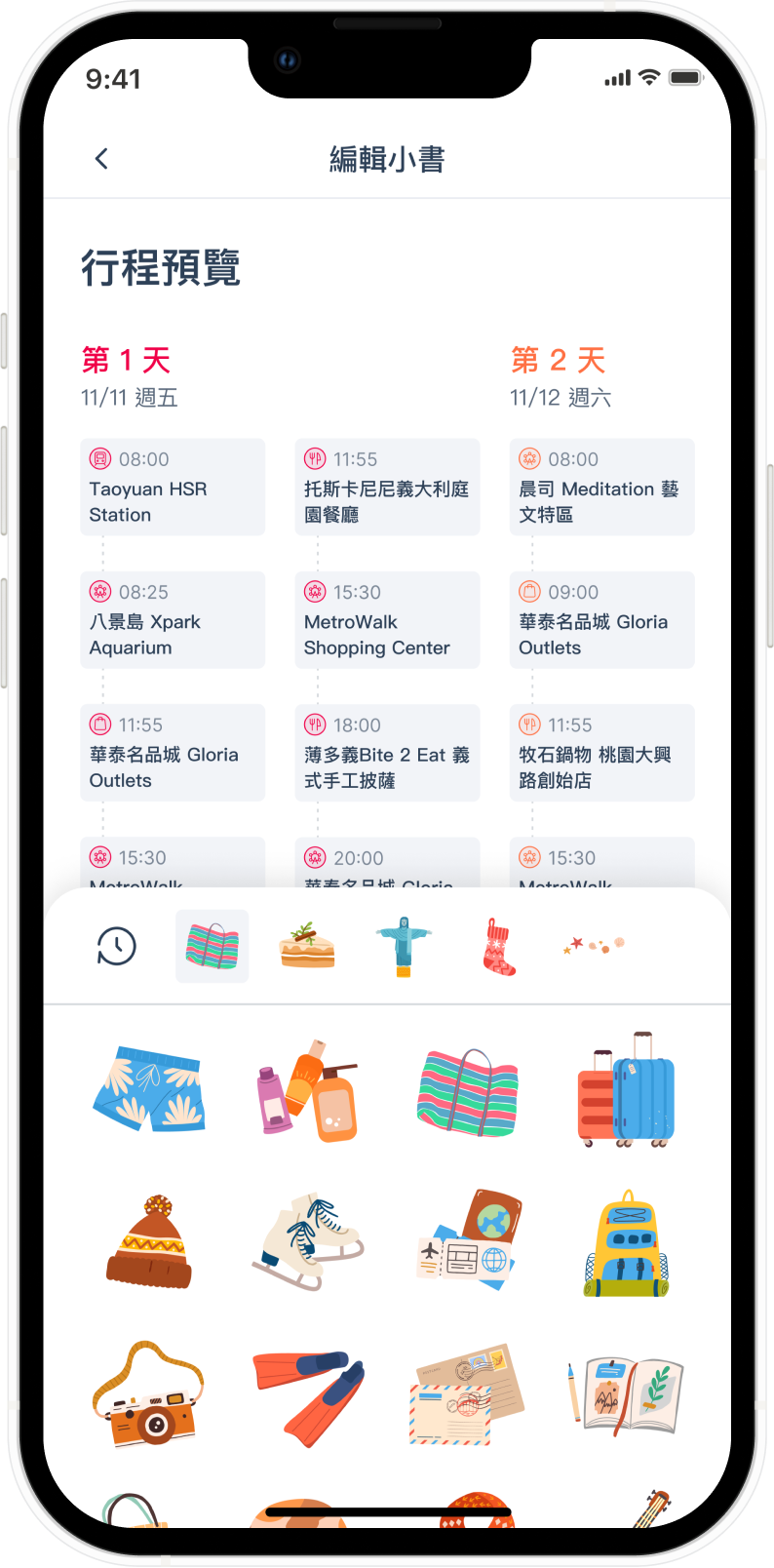
Task: Pick the passport and tickets sticker
Action: click(469, 1240)
